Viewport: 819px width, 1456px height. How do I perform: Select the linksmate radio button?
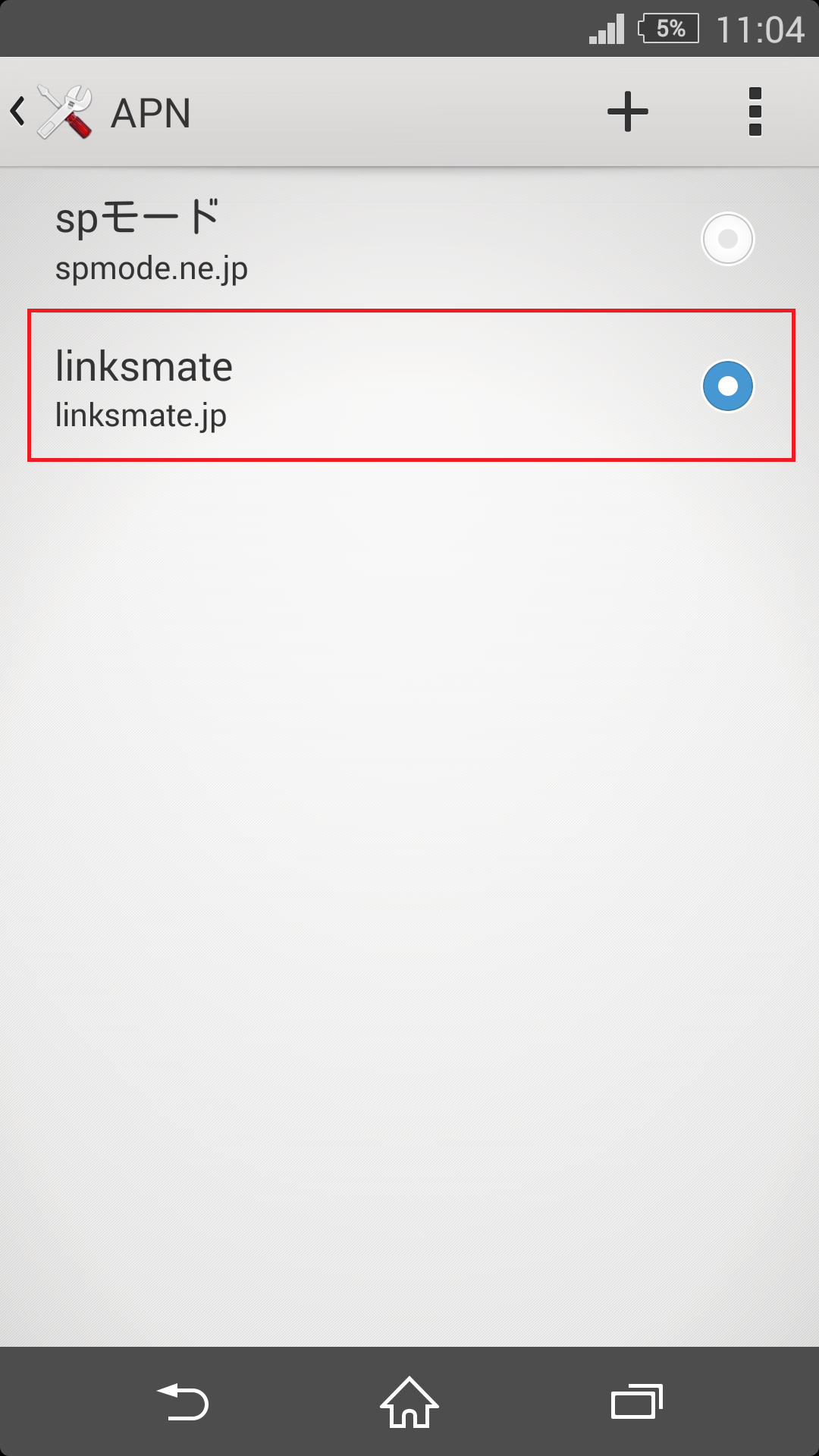click(x=727, y=386)
